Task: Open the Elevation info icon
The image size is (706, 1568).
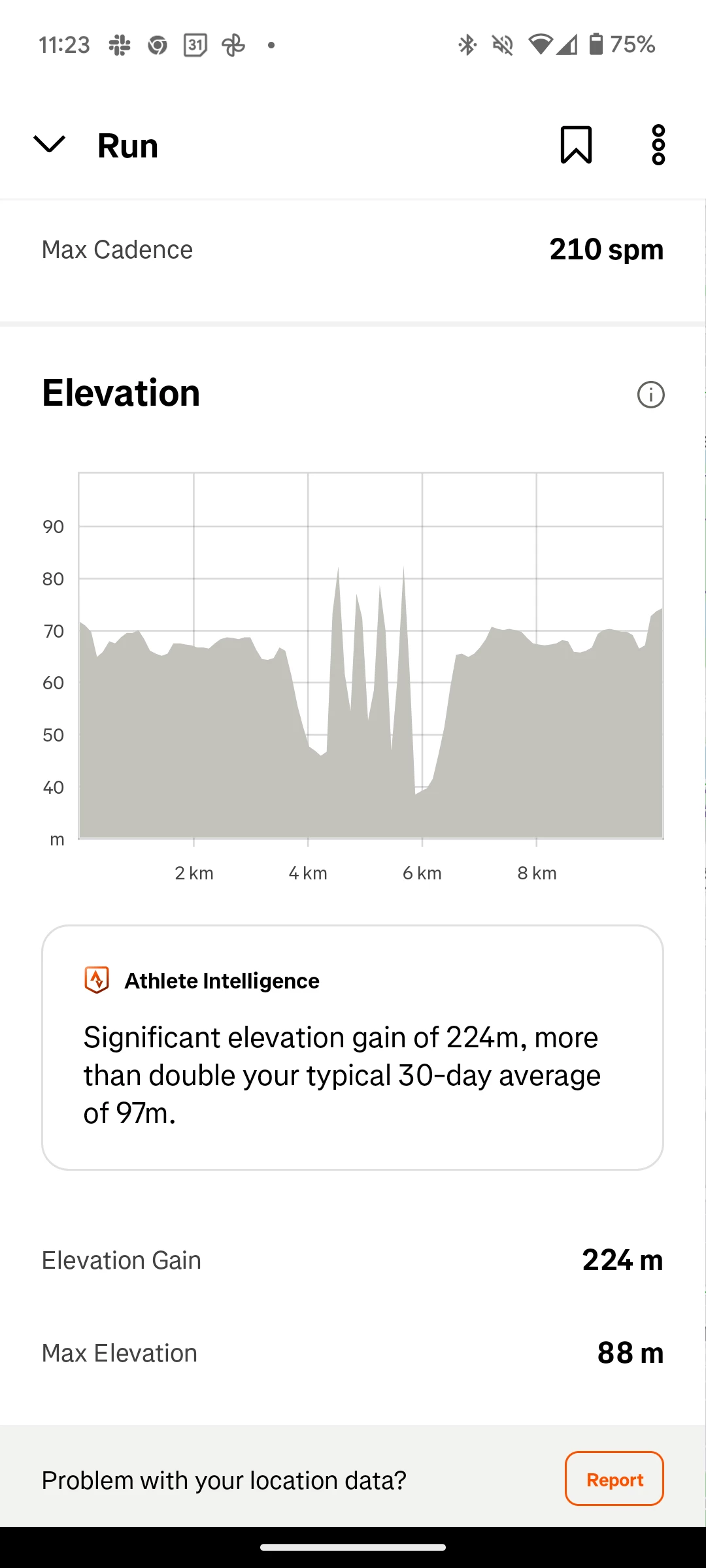Action: [x=650, y=395]
